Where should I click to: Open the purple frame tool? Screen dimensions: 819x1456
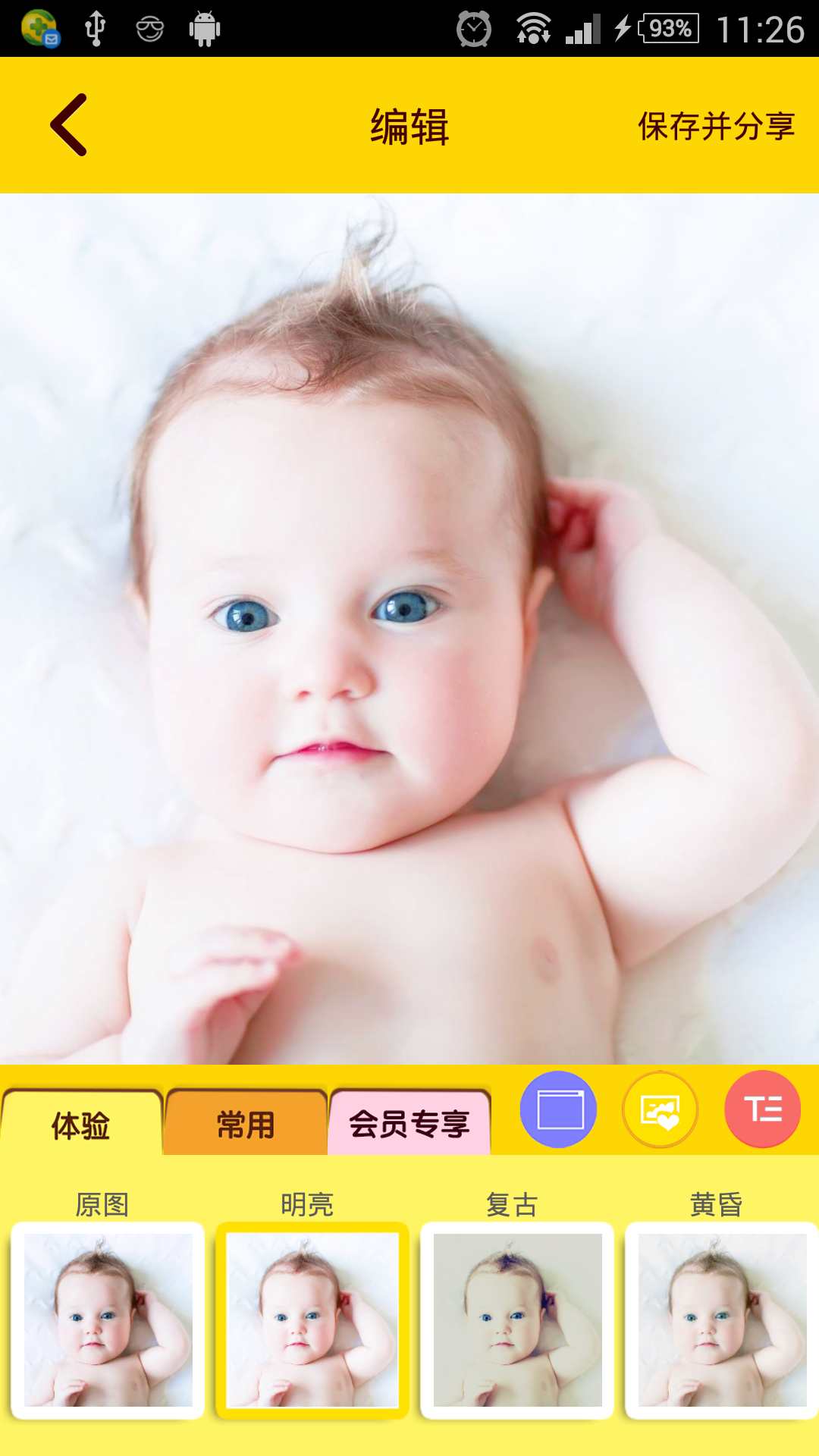559,1109
